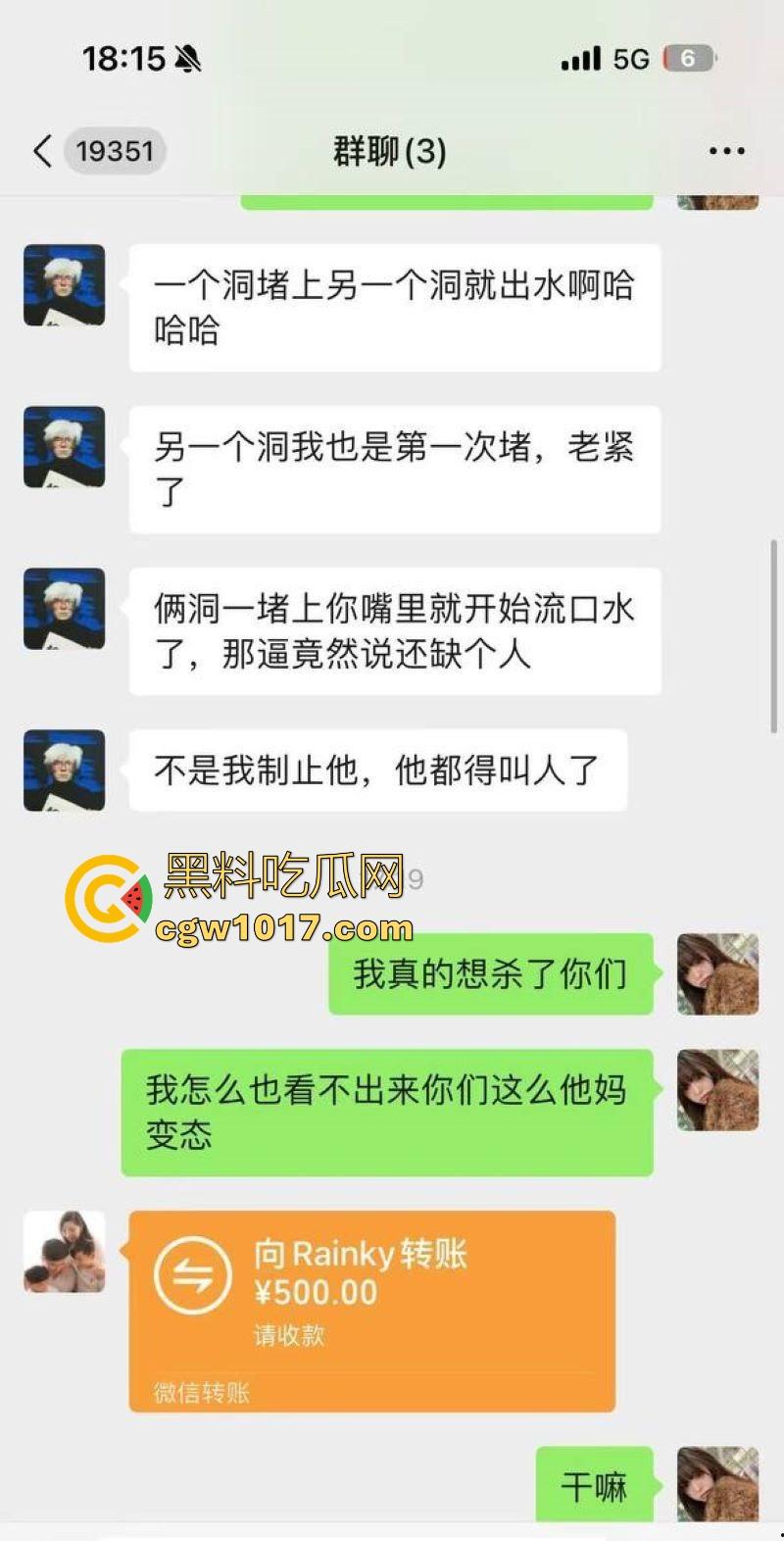Select the 19351 unread count badge
This screenshot has height=1541, width=784.
[115, 152]
